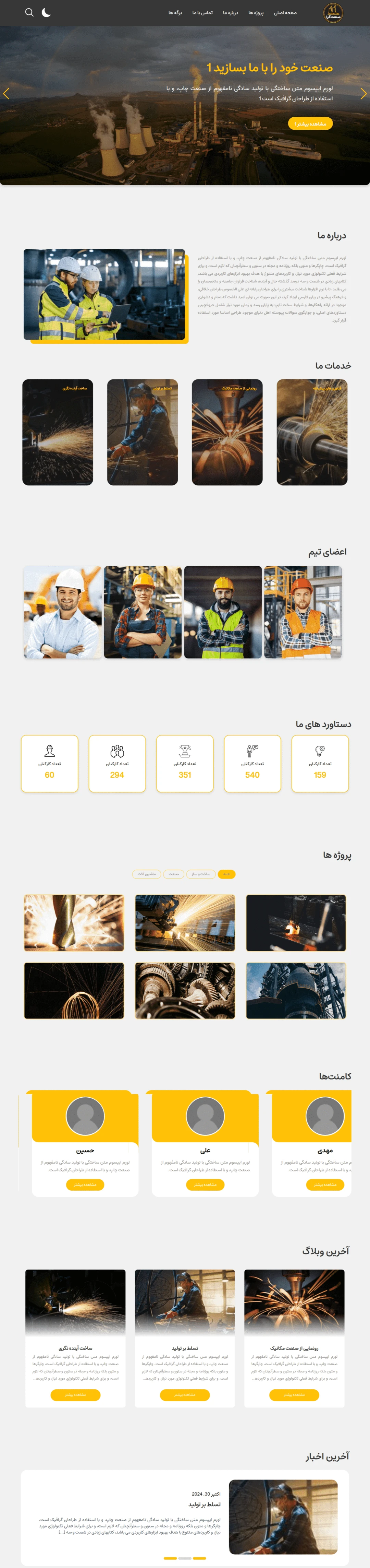The width and height of the screenshot is (370, 1568).
Task: Show next hero slide with right arrow
Action: (x=363, y=94)
